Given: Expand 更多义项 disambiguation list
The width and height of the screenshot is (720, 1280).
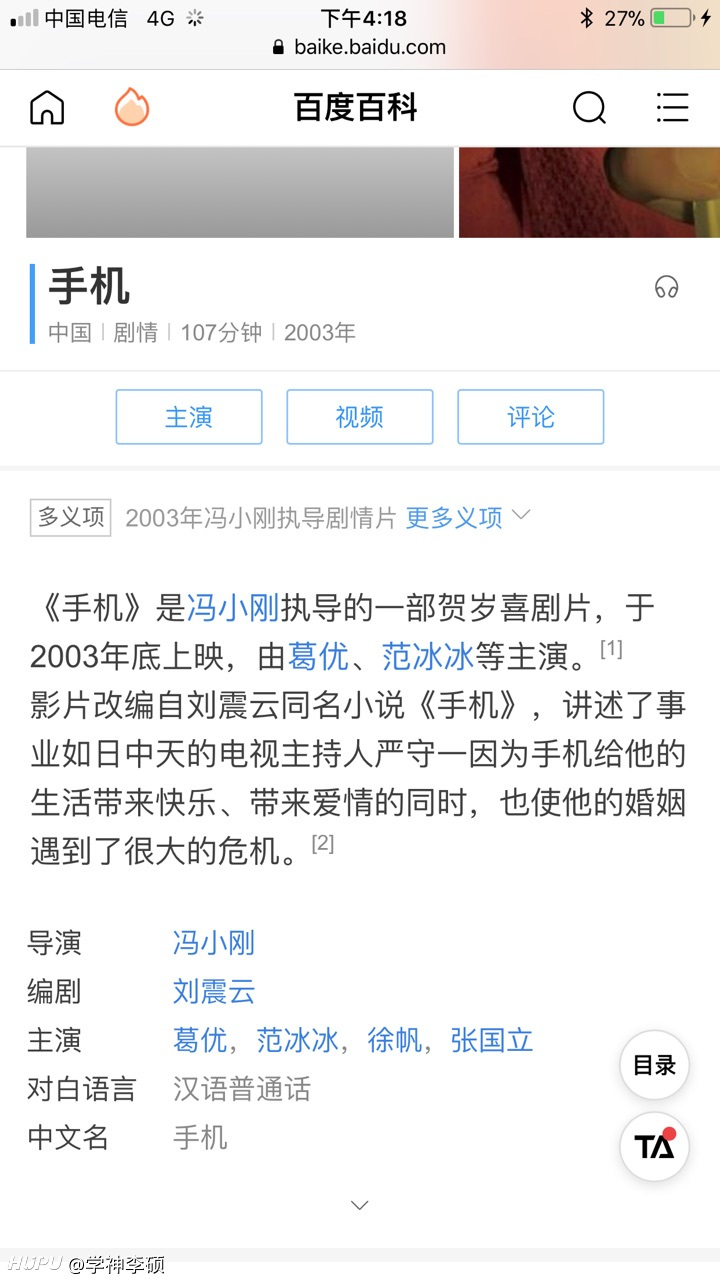Looking at the screenshot, I should (x=468, y=517).
